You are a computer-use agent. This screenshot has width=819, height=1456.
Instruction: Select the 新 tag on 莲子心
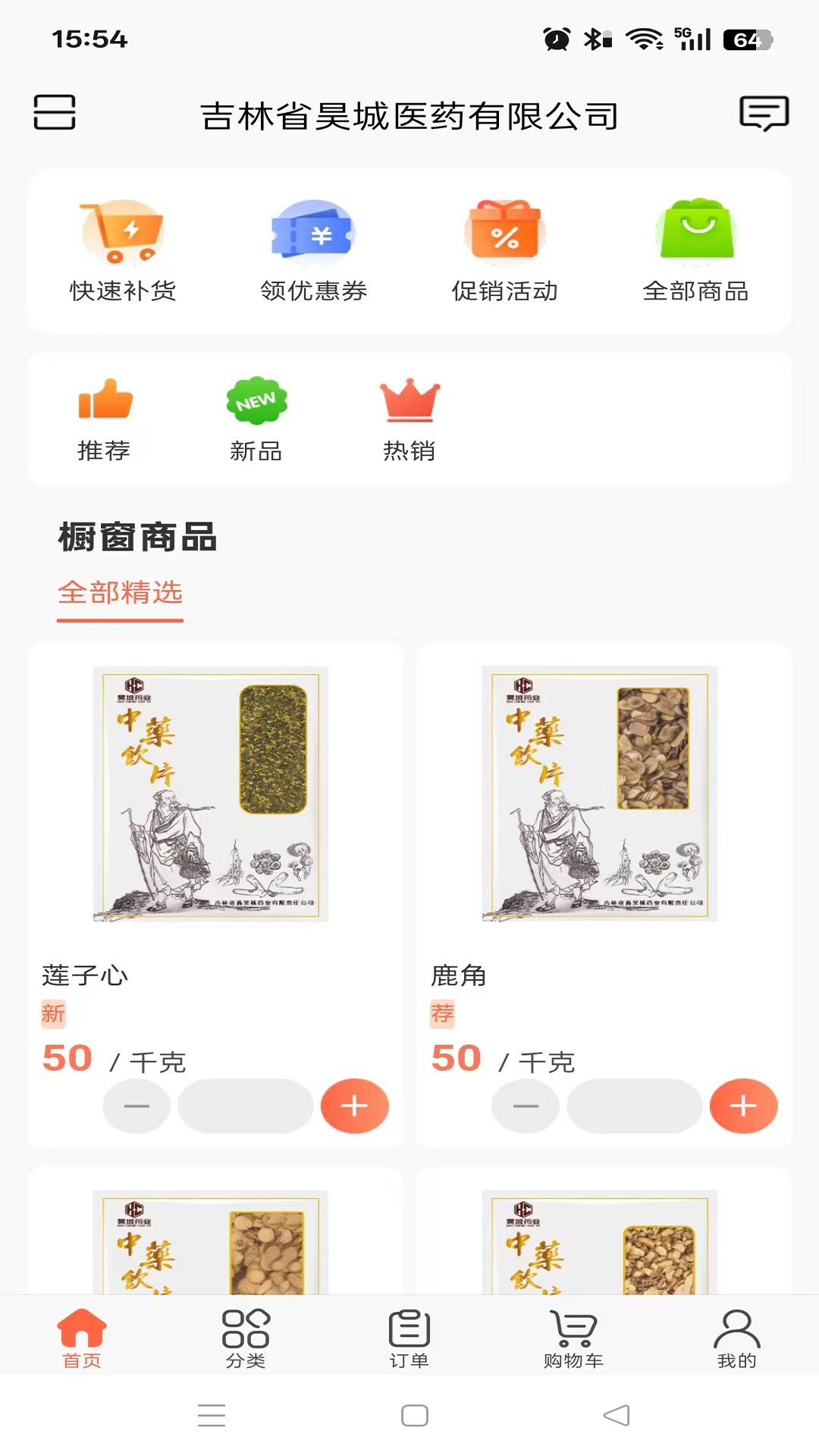tap(52, 1014)
